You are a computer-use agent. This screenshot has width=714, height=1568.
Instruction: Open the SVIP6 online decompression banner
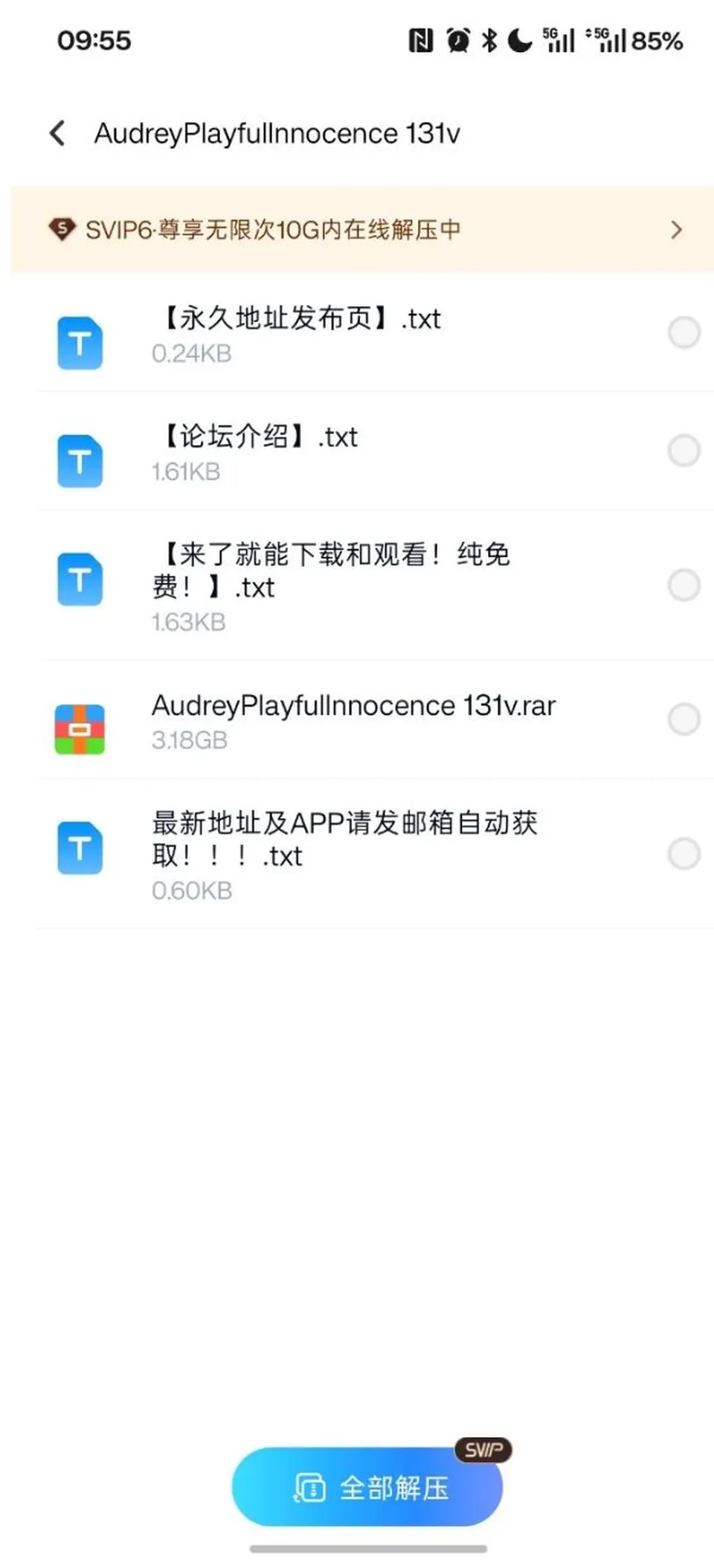362,230
